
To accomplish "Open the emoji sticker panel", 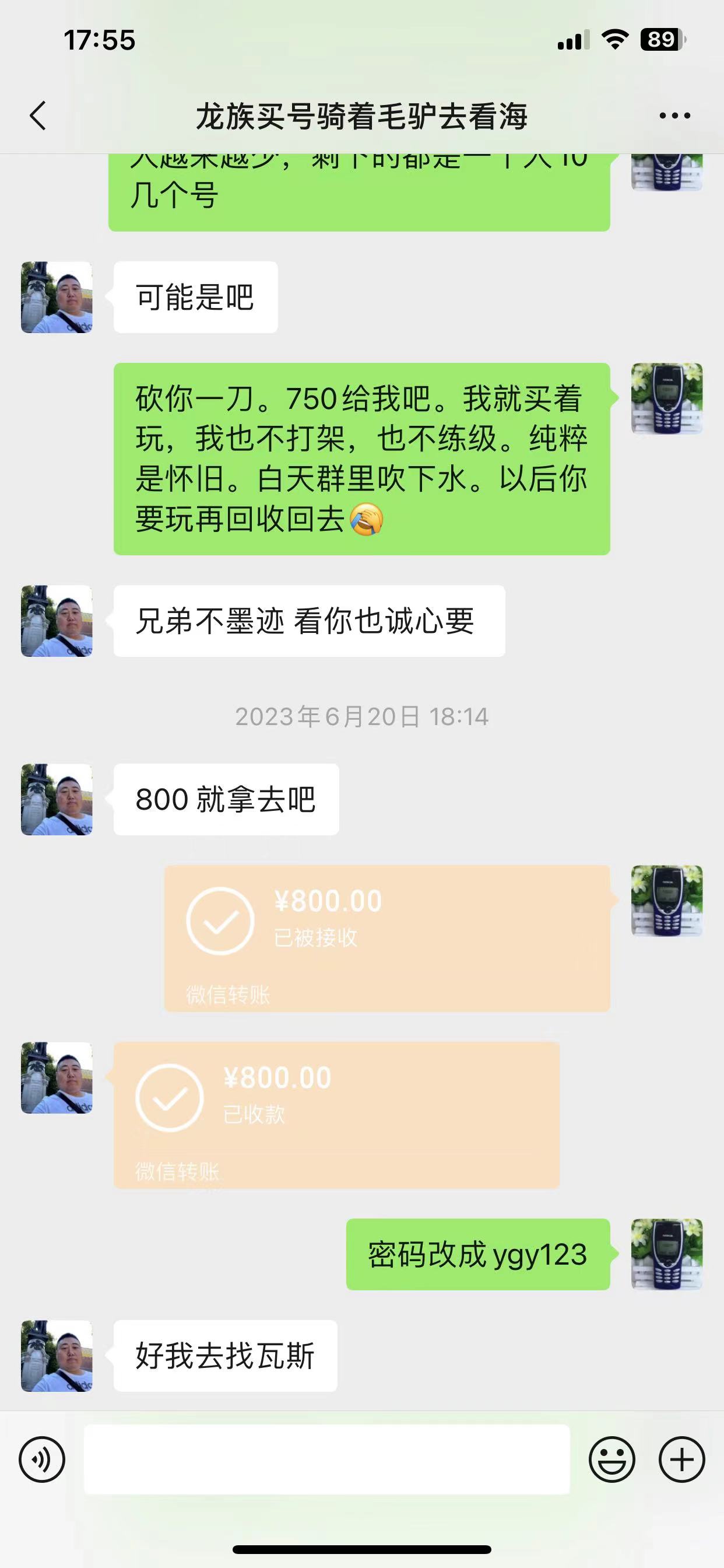I will pyautogui.click(x=611, y=1459).
